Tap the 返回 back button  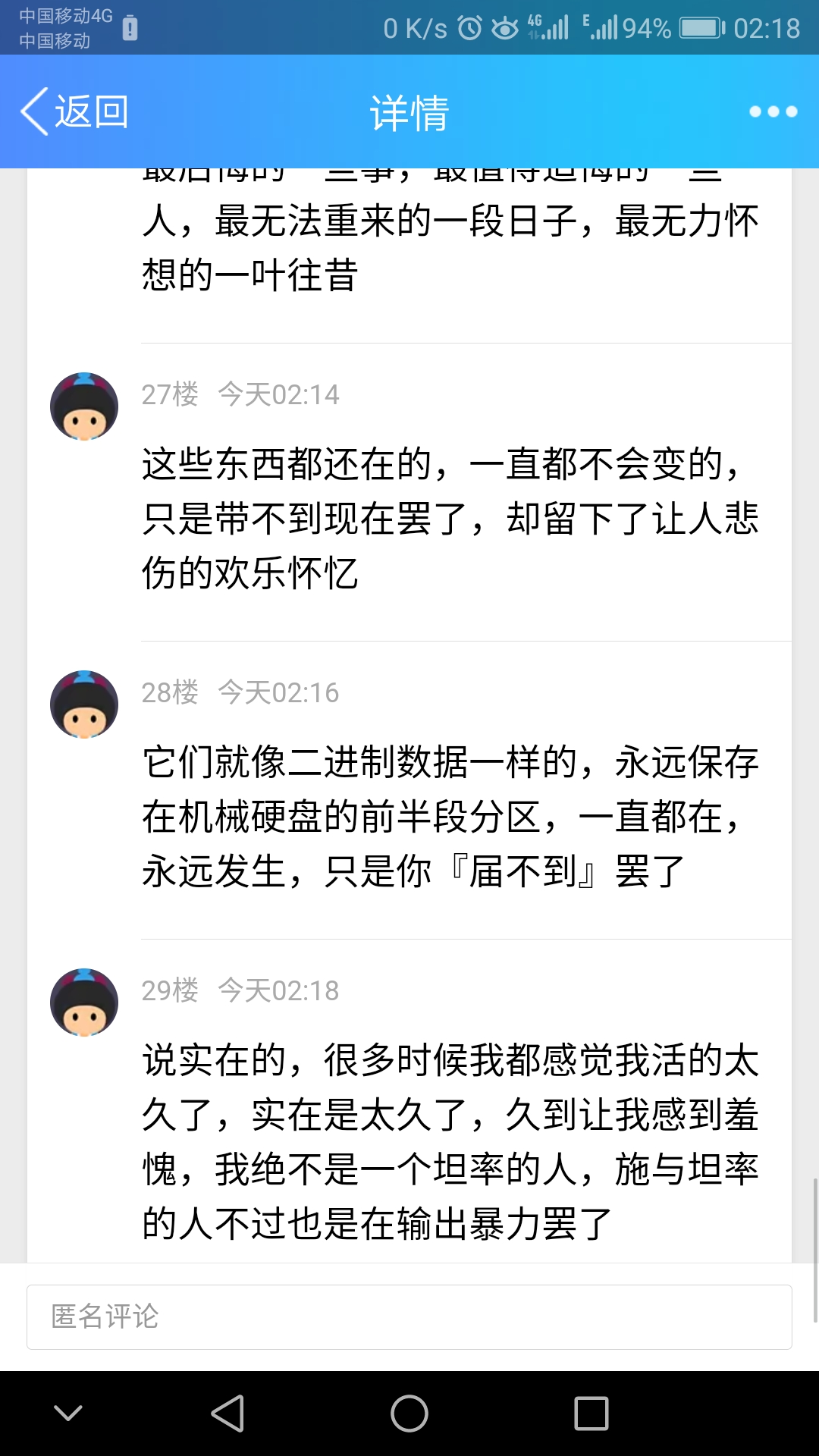coord(74,112)
